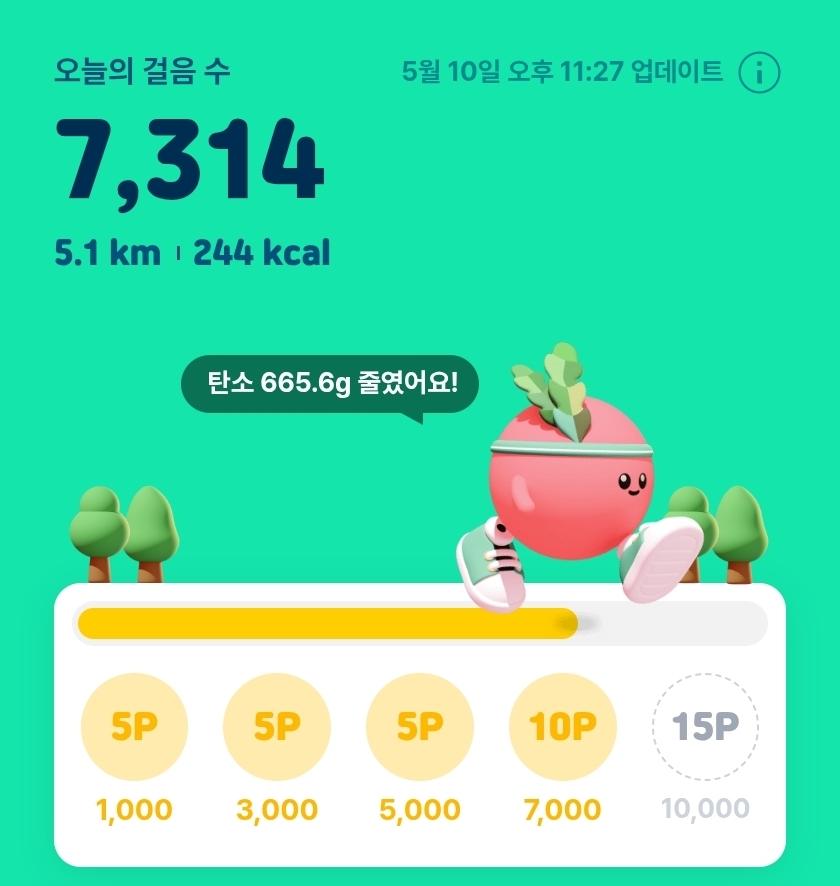Open the step count info icon
The width and height of the screenshot is (840, 886).
coord(758,73)
